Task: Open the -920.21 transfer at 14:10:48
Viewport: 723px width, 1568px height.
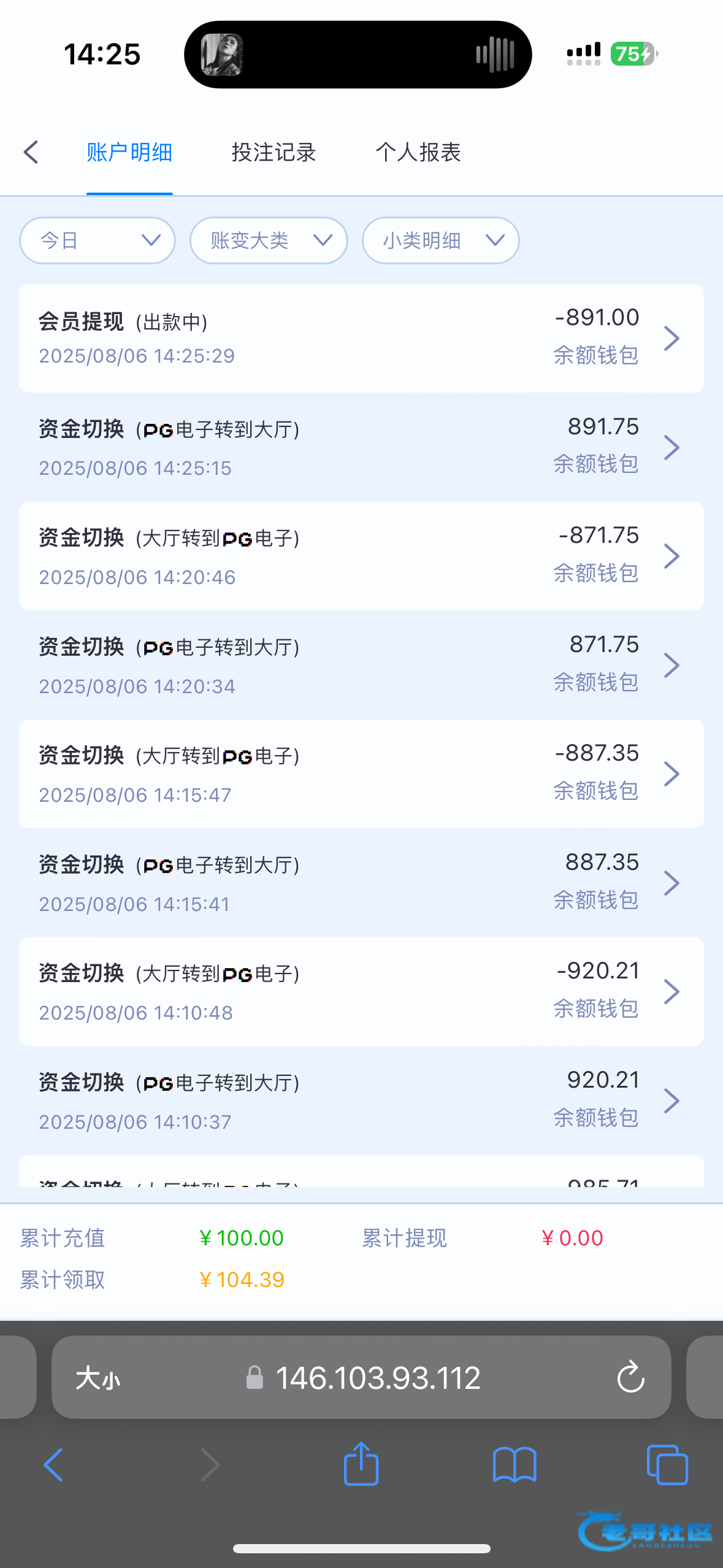Action: [x=361, y=991]
